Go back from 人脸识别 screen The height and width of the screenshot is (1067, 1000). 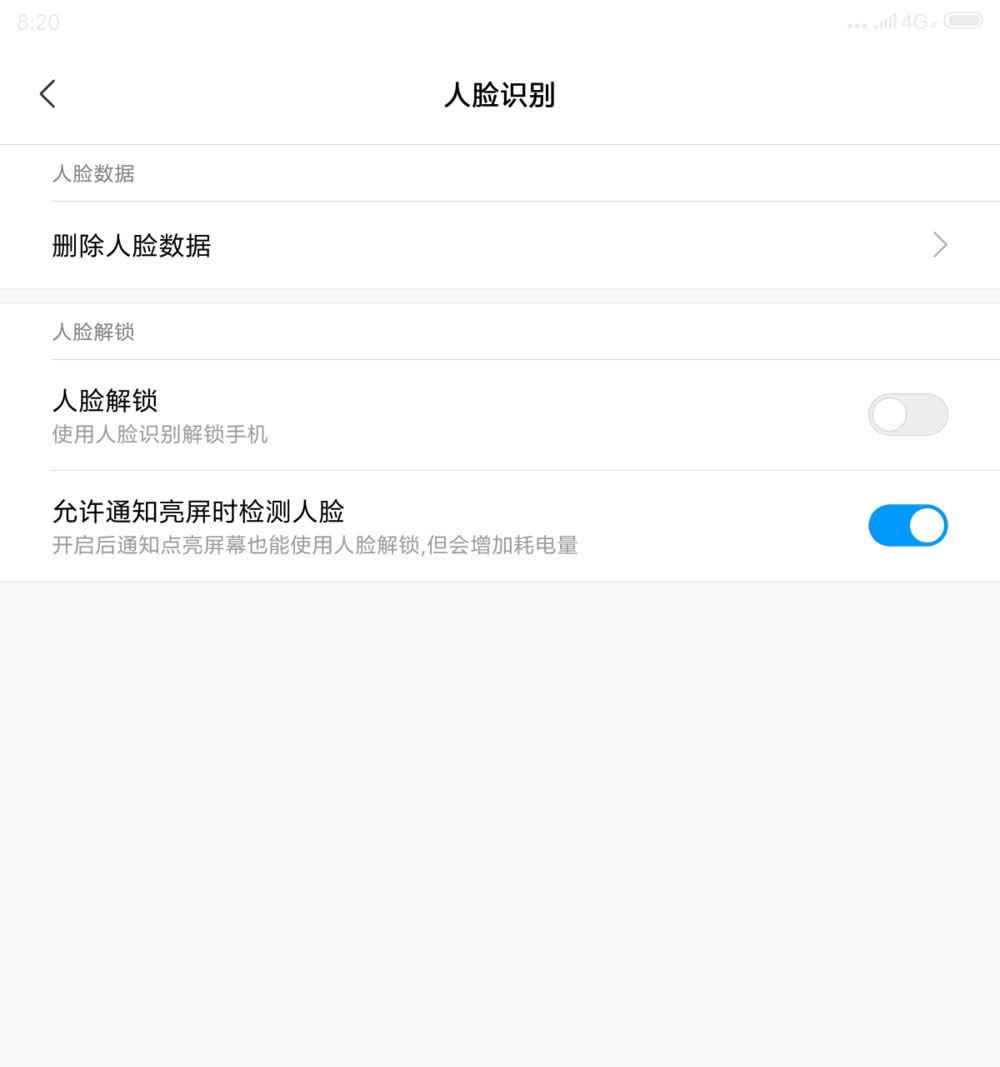pos(47,94)
